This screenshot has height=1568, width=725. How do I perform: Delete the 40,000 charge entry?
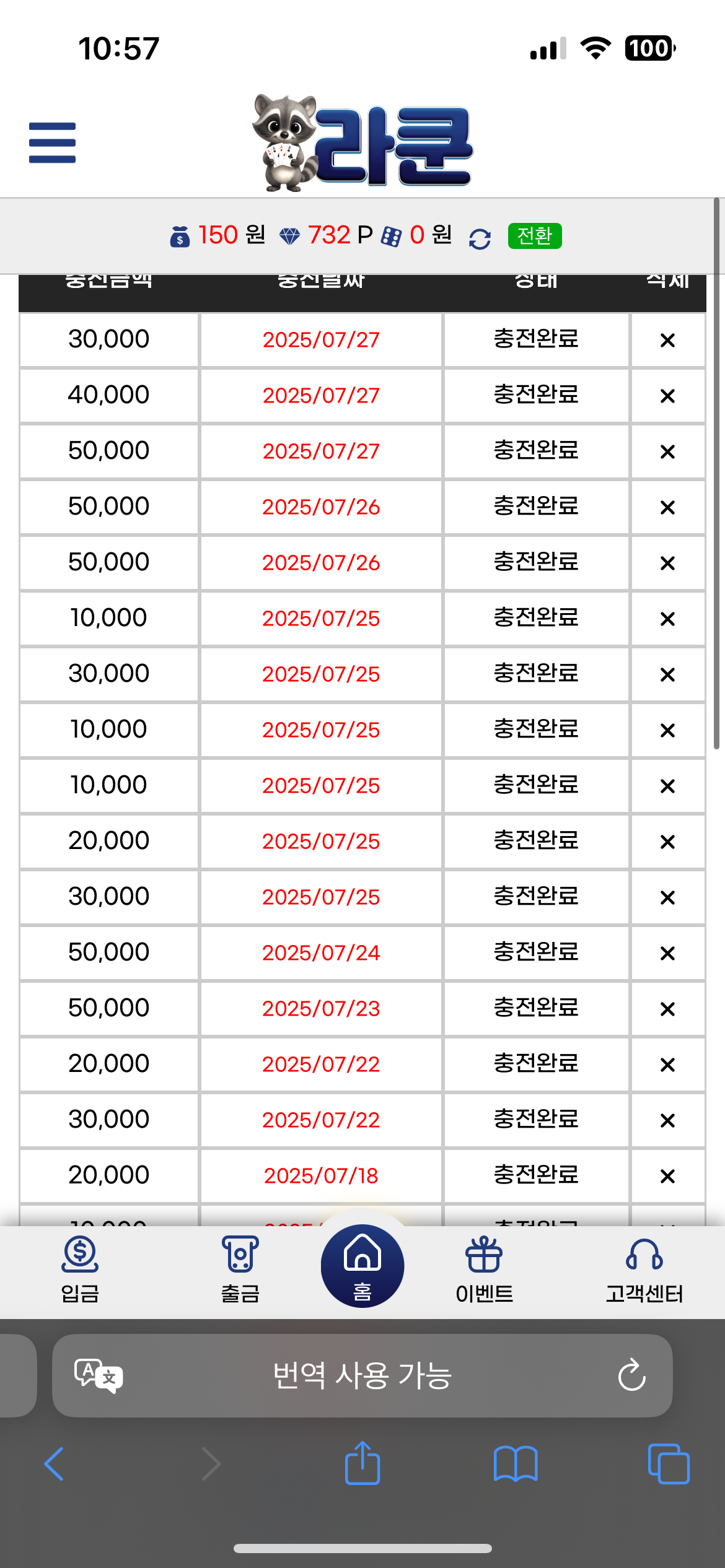coord(667,396)
